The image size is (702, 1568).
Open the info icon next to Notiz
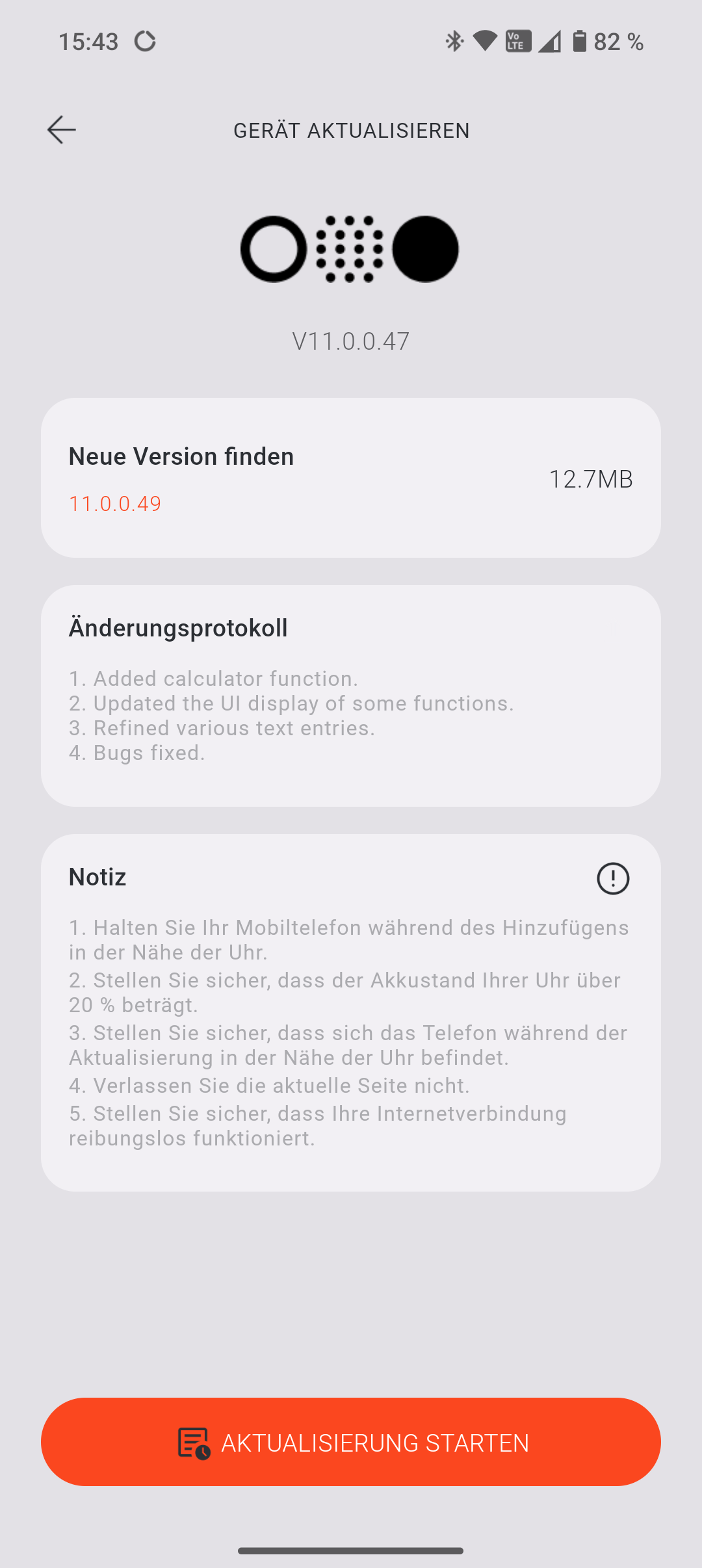(613, 878)
